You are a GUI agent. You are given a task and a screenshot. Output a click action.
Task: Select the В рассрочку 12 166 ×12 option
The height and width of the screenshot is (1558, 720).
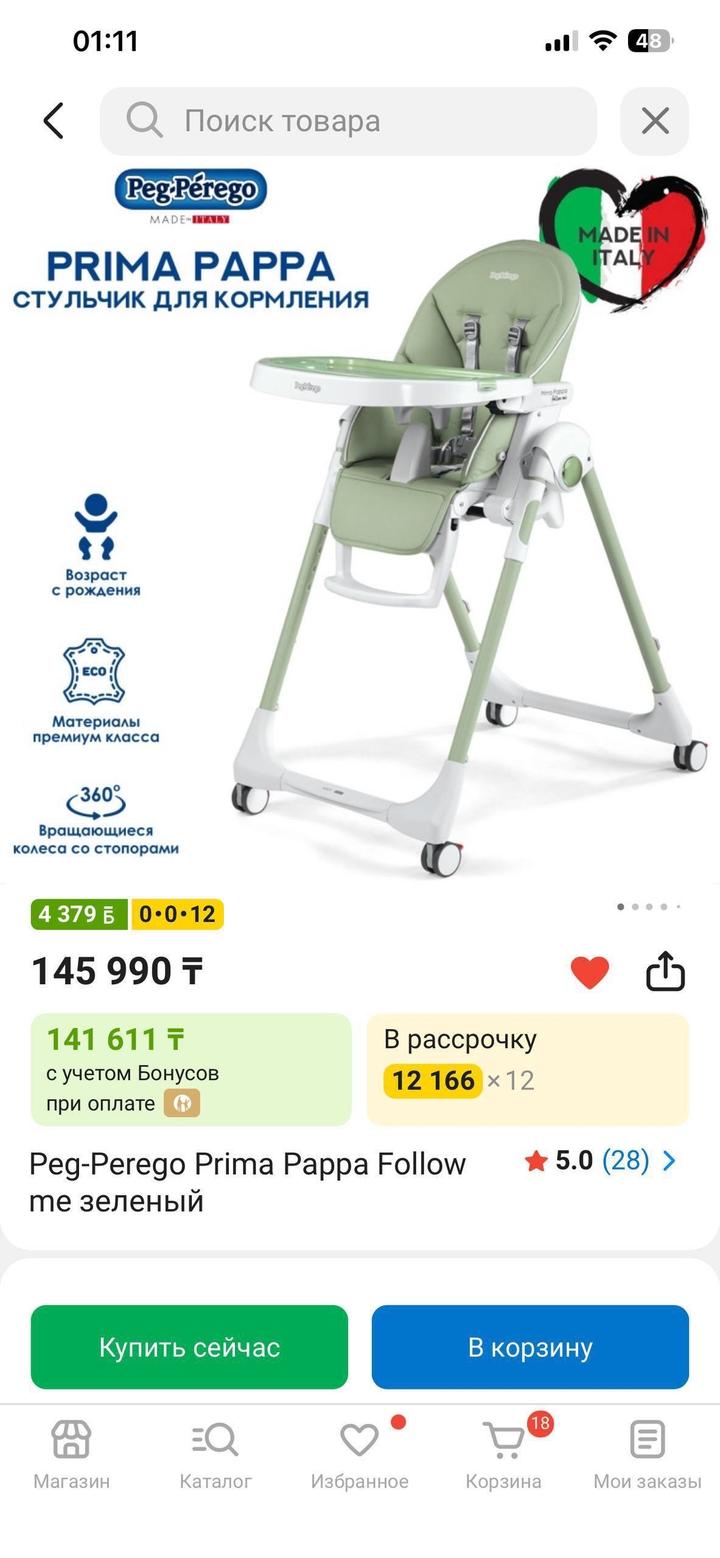pos(527,1069)
